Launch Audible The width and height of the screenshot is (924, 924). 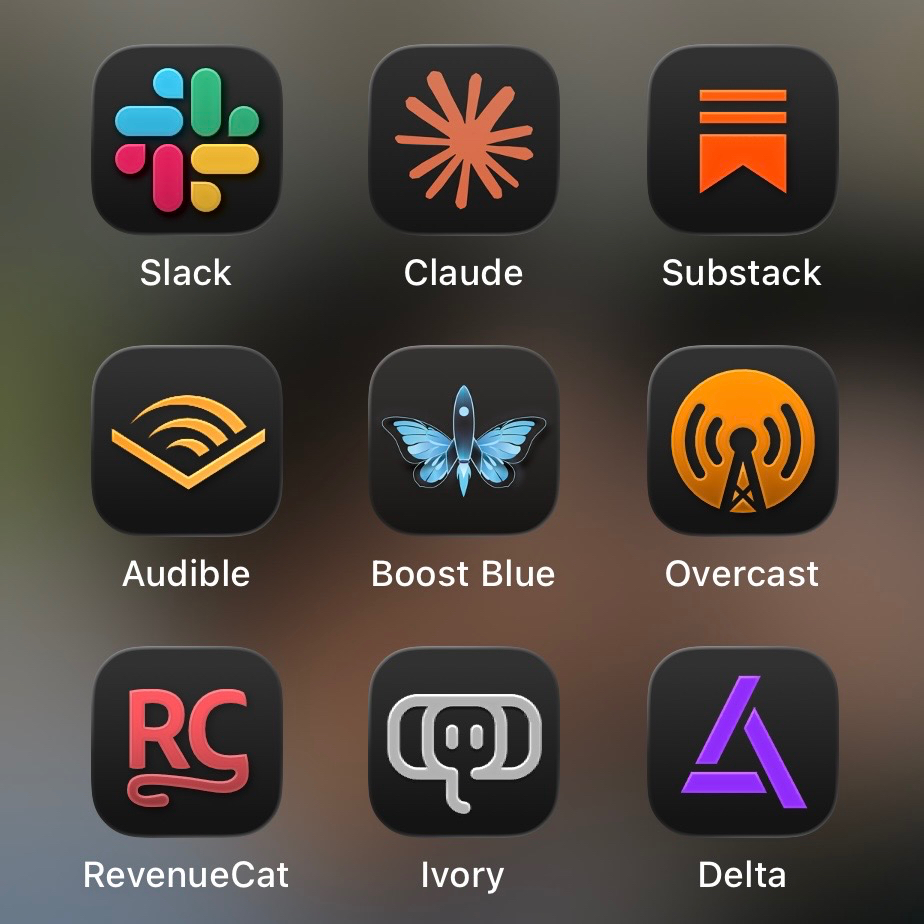click(x=186, y=440)
